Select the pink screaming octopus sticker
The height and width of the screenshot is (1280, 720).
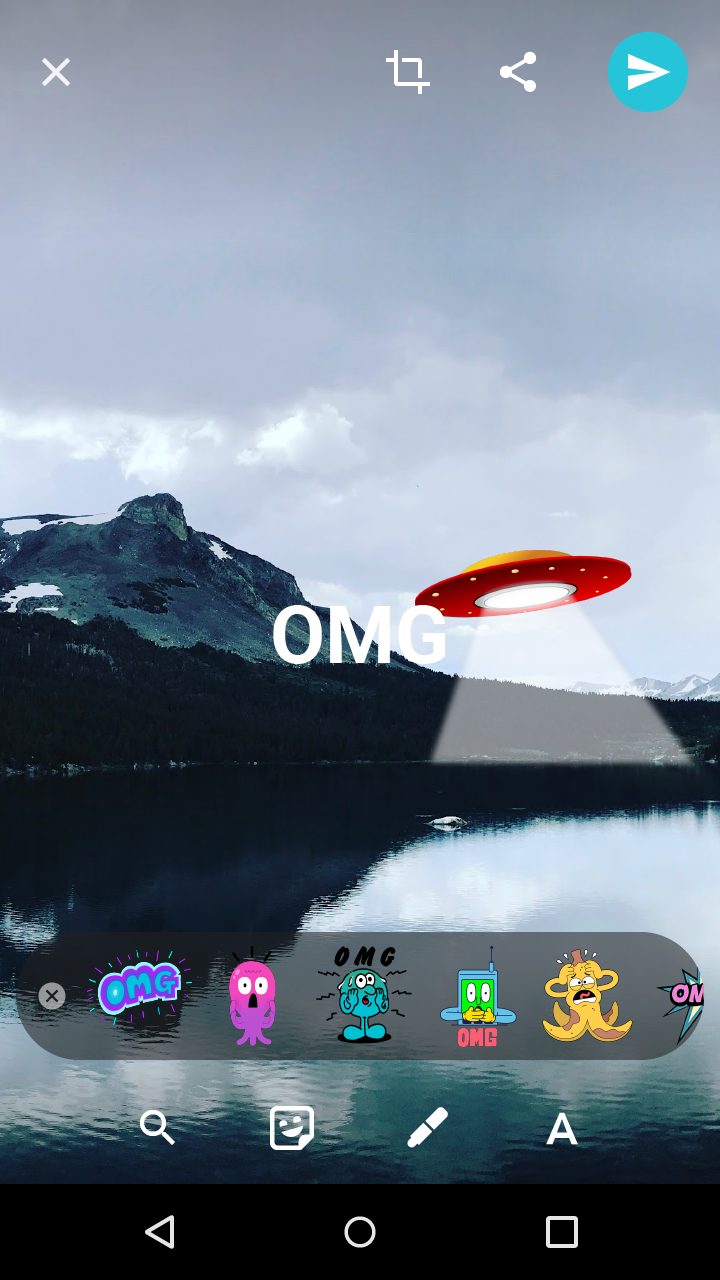[x=252, y=998]
